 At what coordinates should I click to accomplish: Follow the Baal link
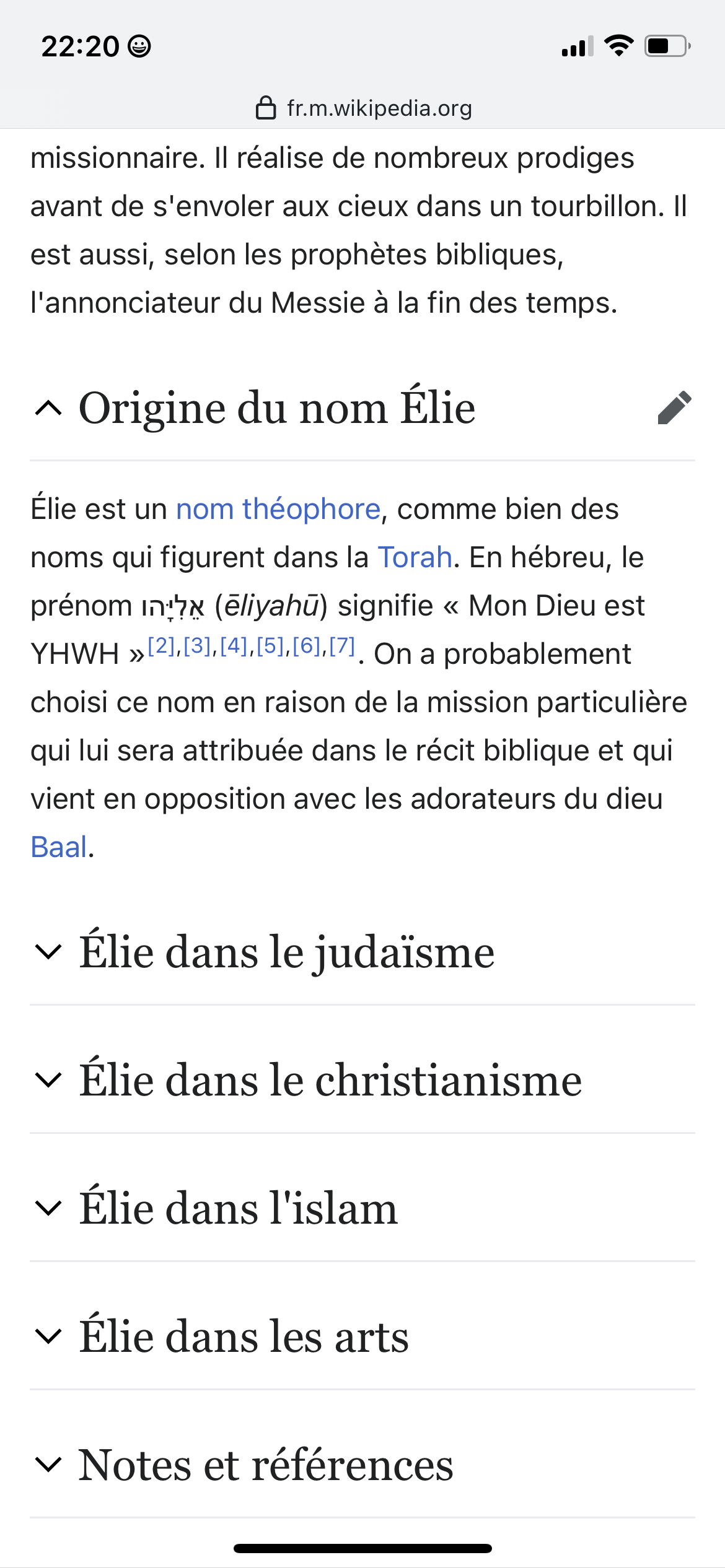[x=59, y=847]
